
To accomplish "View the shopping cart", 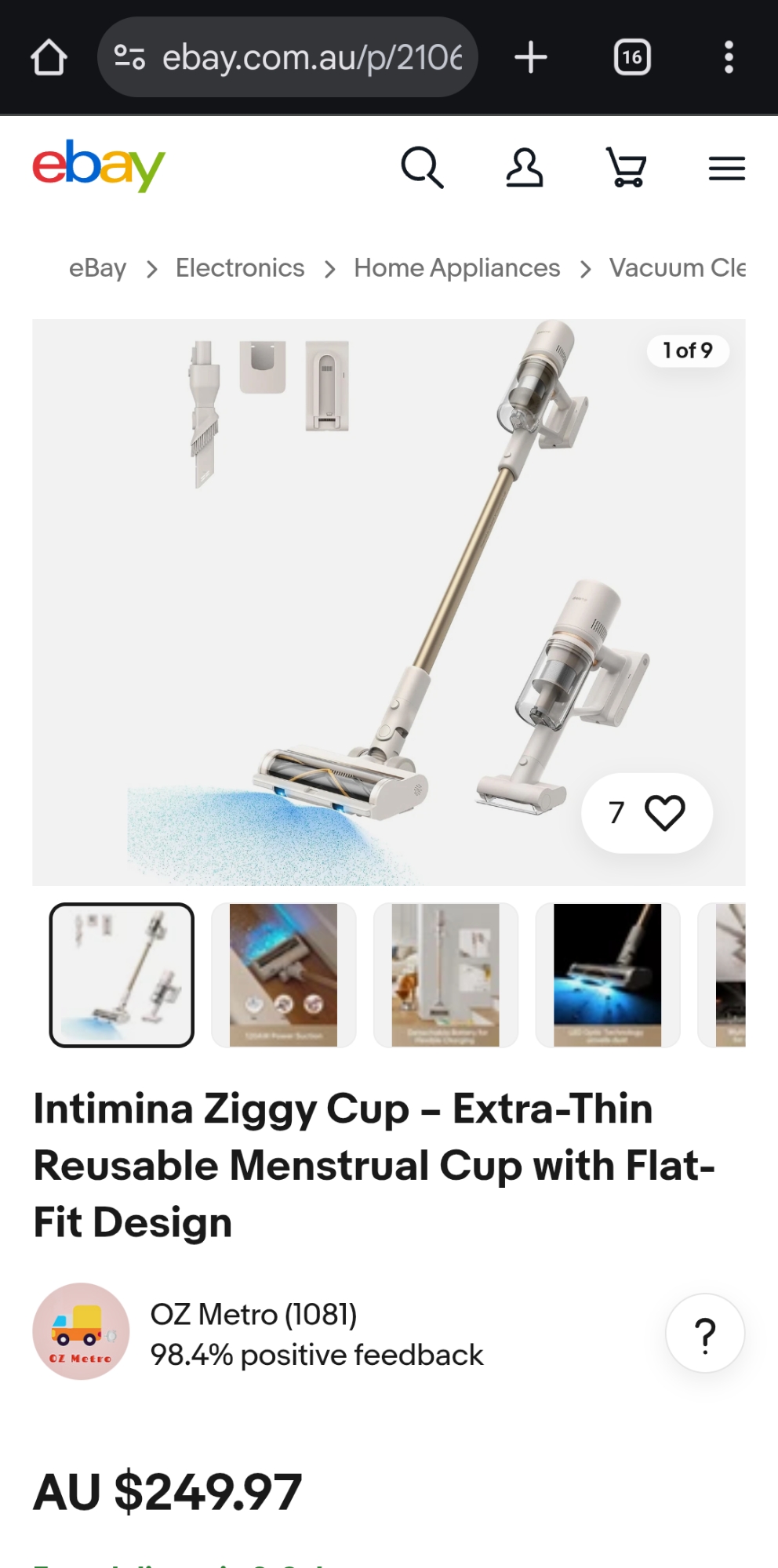I will pos(626,168).
